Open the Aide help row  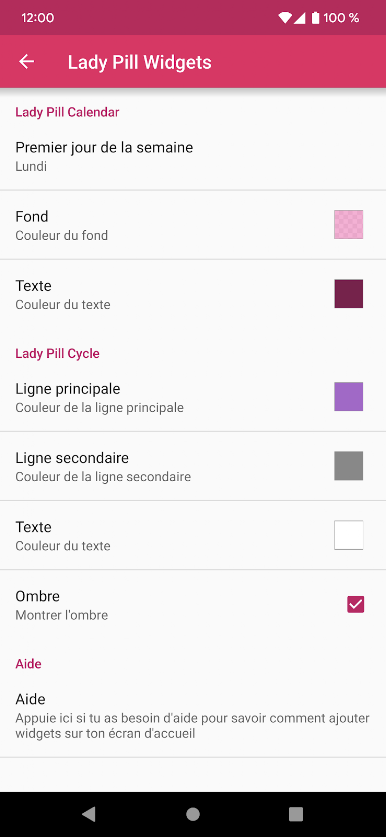point(193,716)
